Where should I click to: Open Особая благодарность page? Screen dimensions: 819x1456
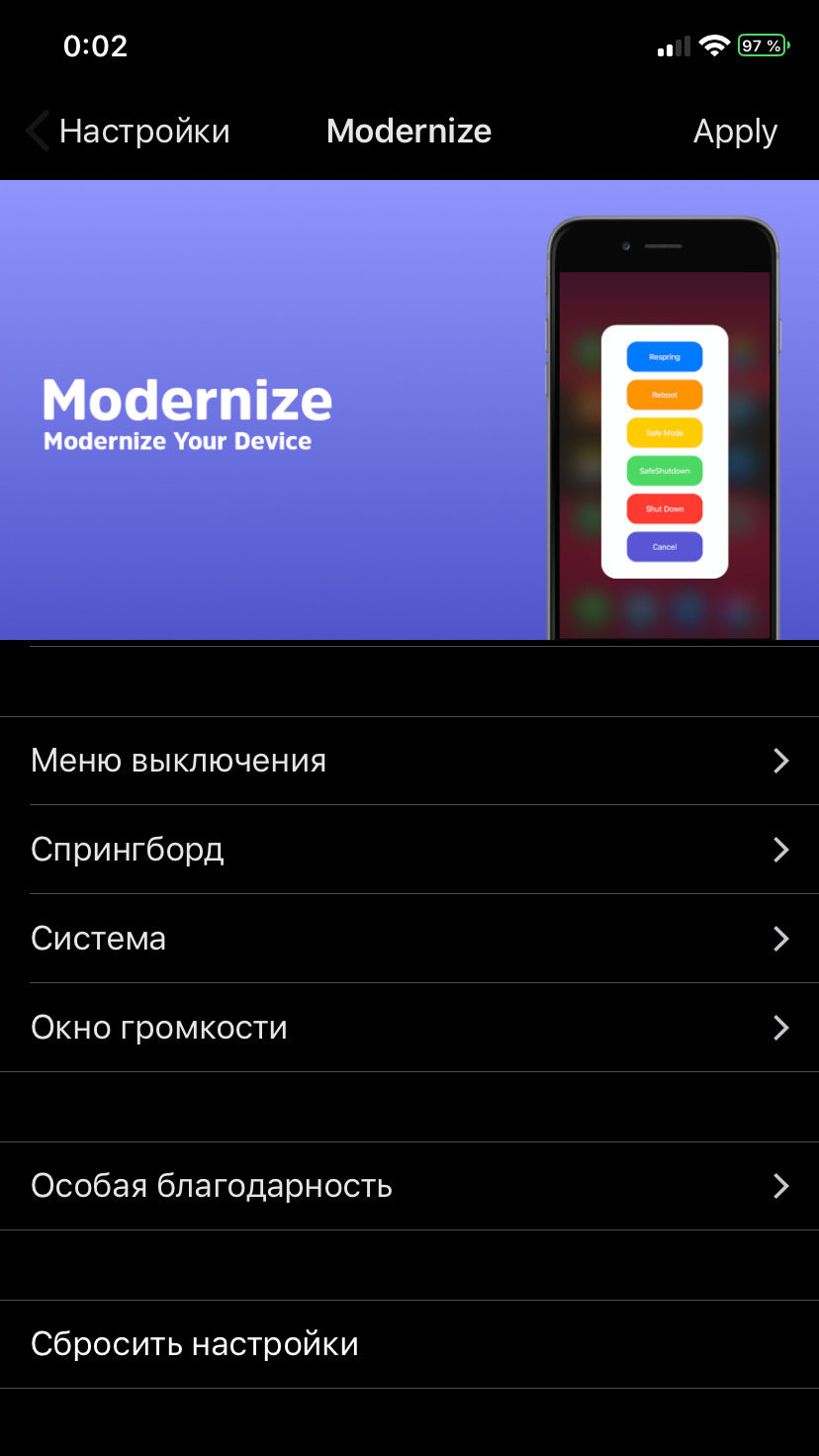coord(409,1186)
